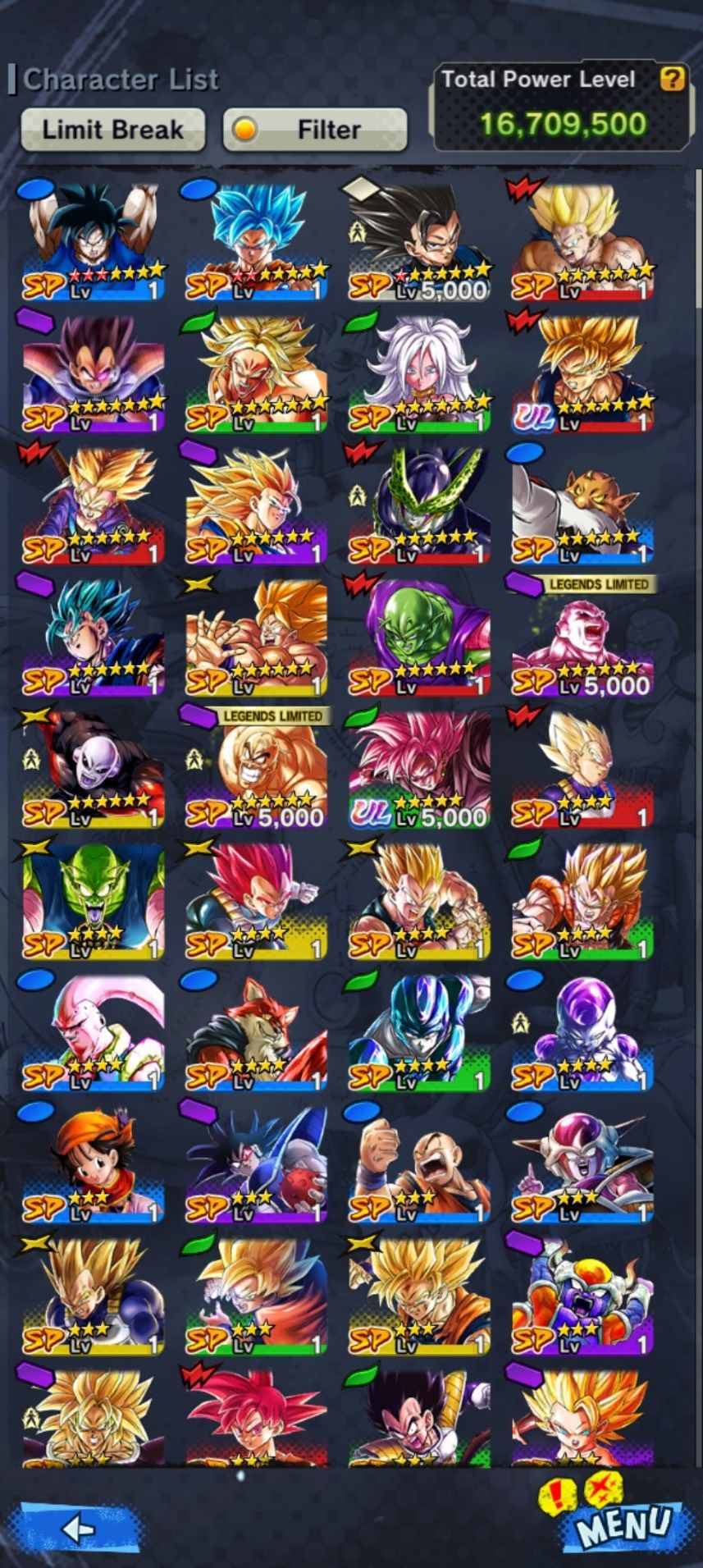Select Super Saiyan Blue Goku card
This screenshot has height=1568, width=703.
coord(256,241)
